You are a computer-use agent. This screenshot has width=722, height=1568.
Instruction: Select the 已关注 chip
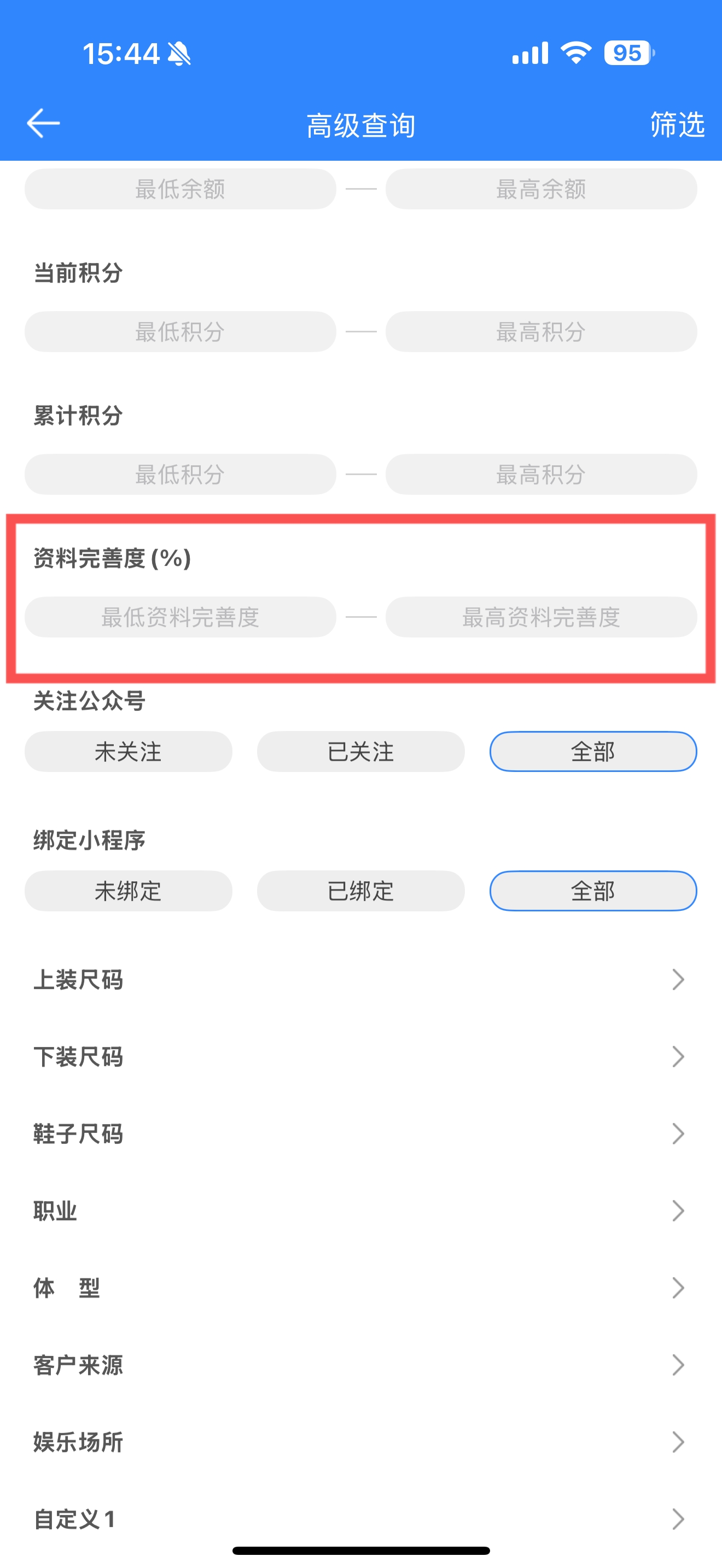click(361, 752)
